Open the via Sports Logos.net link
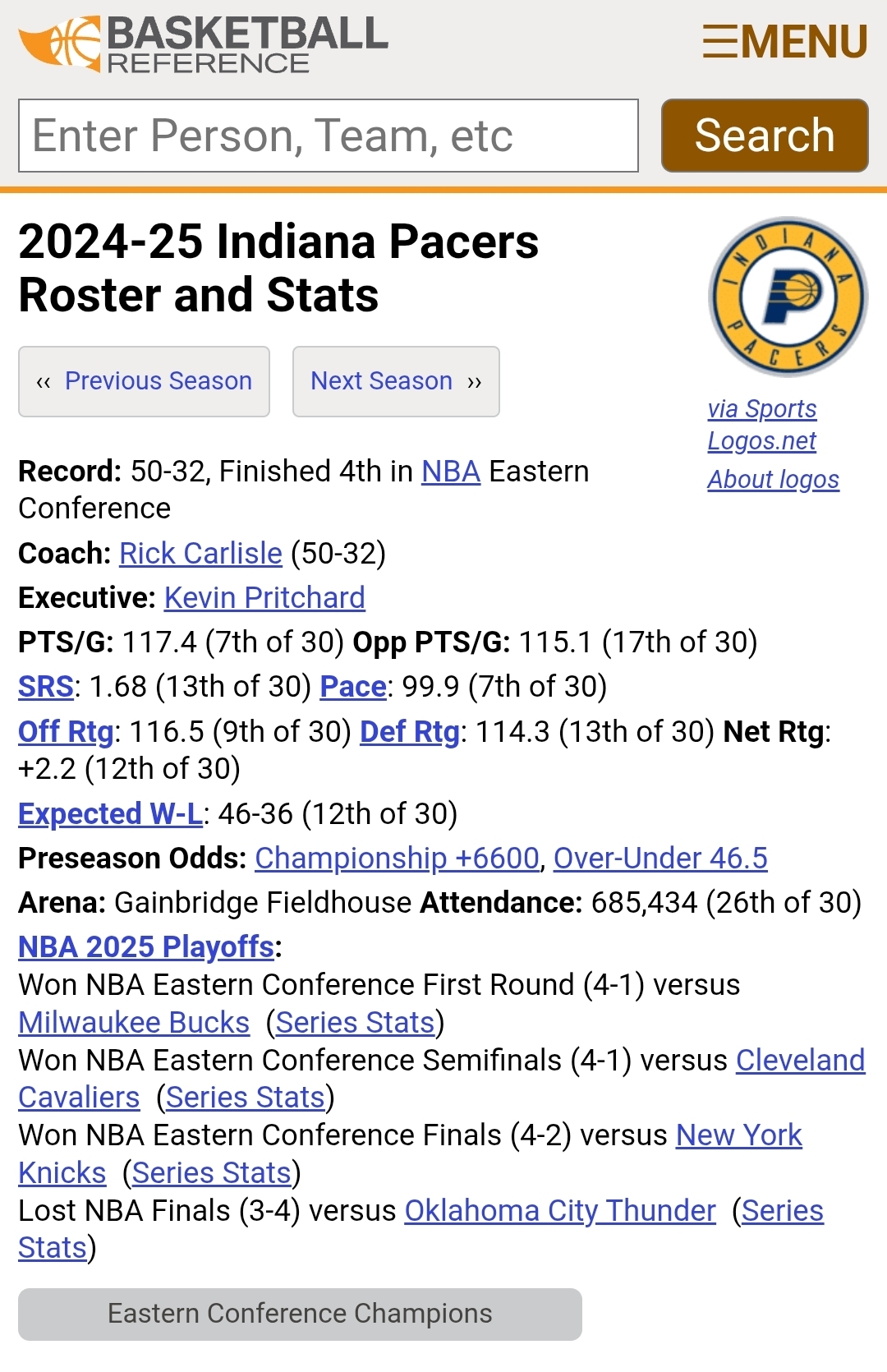This screenshot has height=1372, width=887. (761, 424)
